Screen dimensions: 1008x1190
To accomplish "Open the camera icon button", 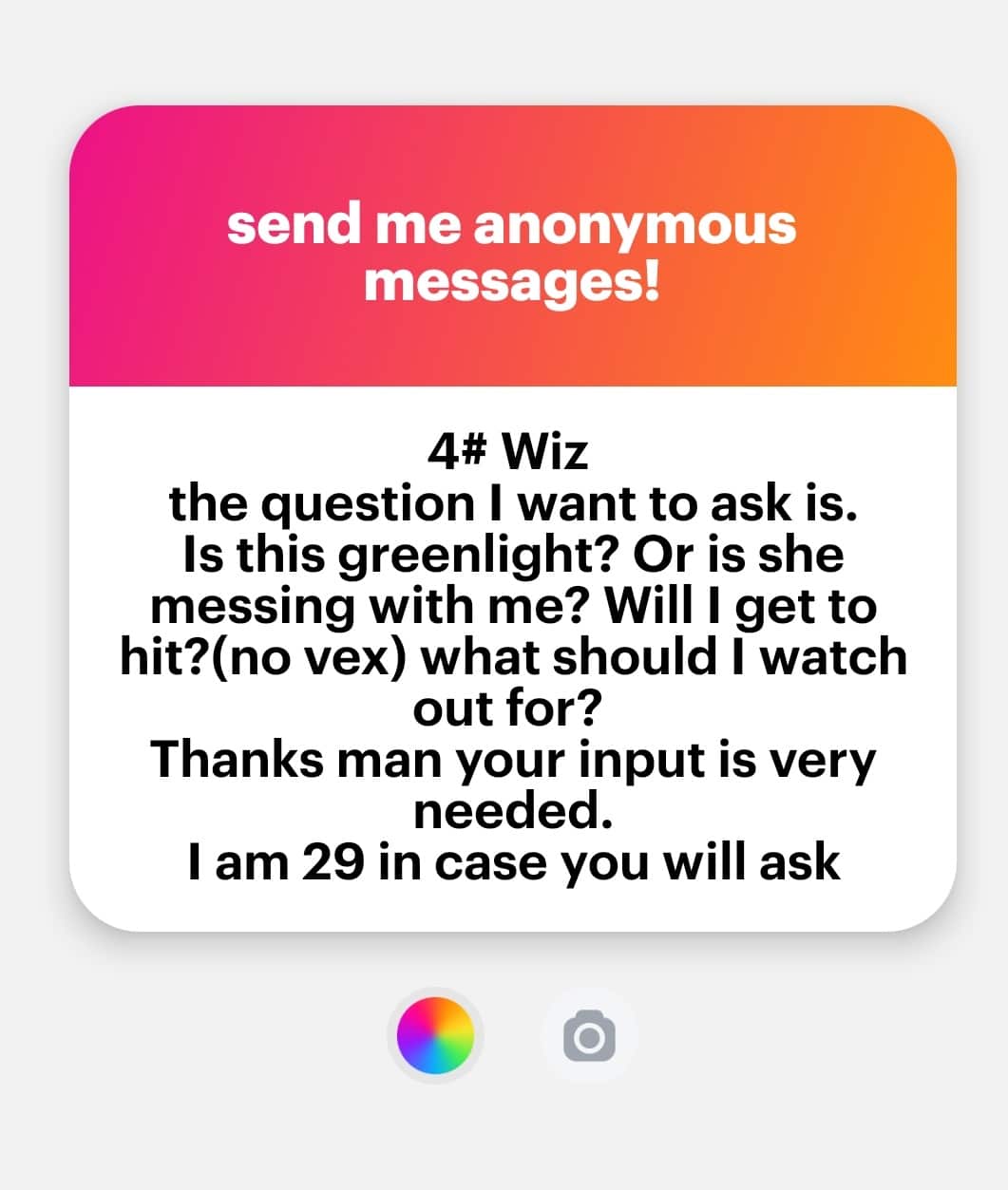I will pos(589,1036).
